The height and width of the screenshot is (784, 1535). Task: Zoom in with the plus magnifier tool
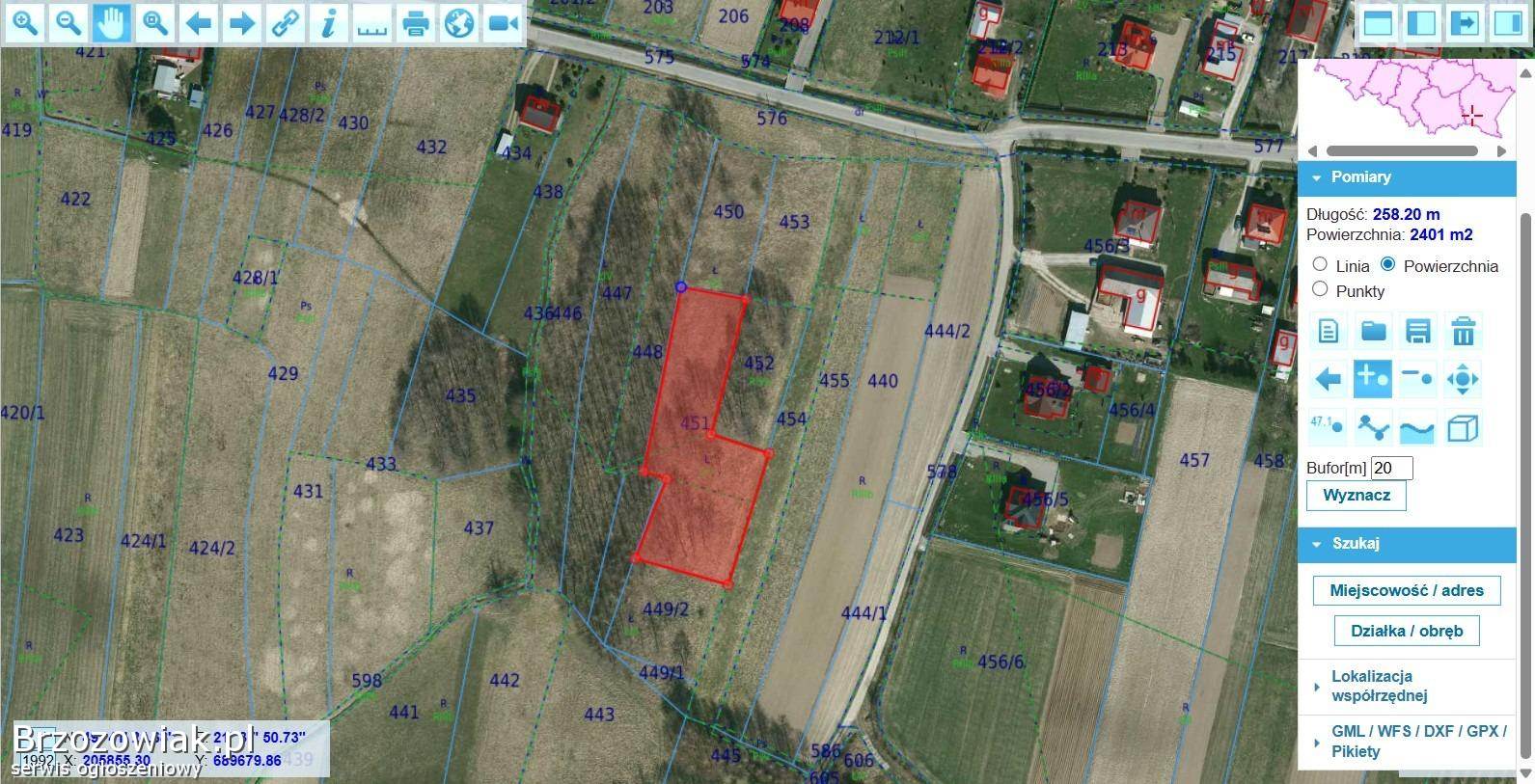24,22
